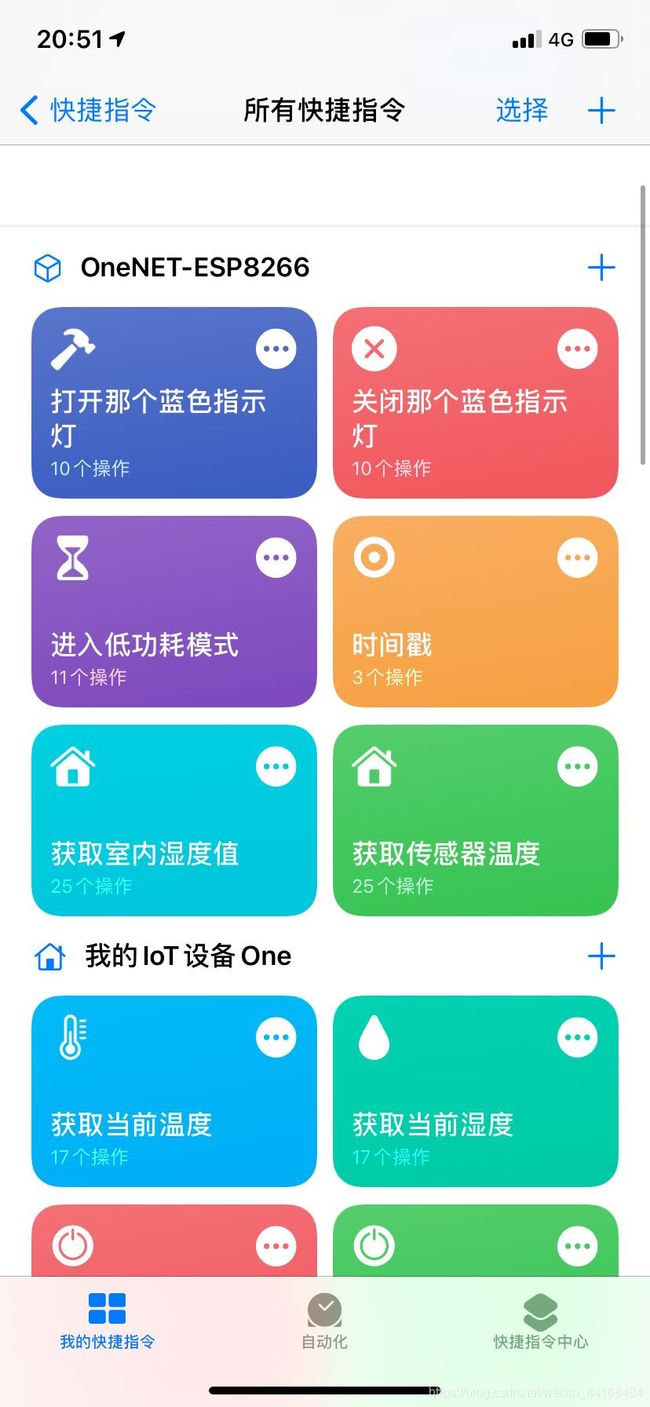Create a new shortcut with the top-bar plus
The height and width of the screenshot is (1407, 650).
[601, 109]
